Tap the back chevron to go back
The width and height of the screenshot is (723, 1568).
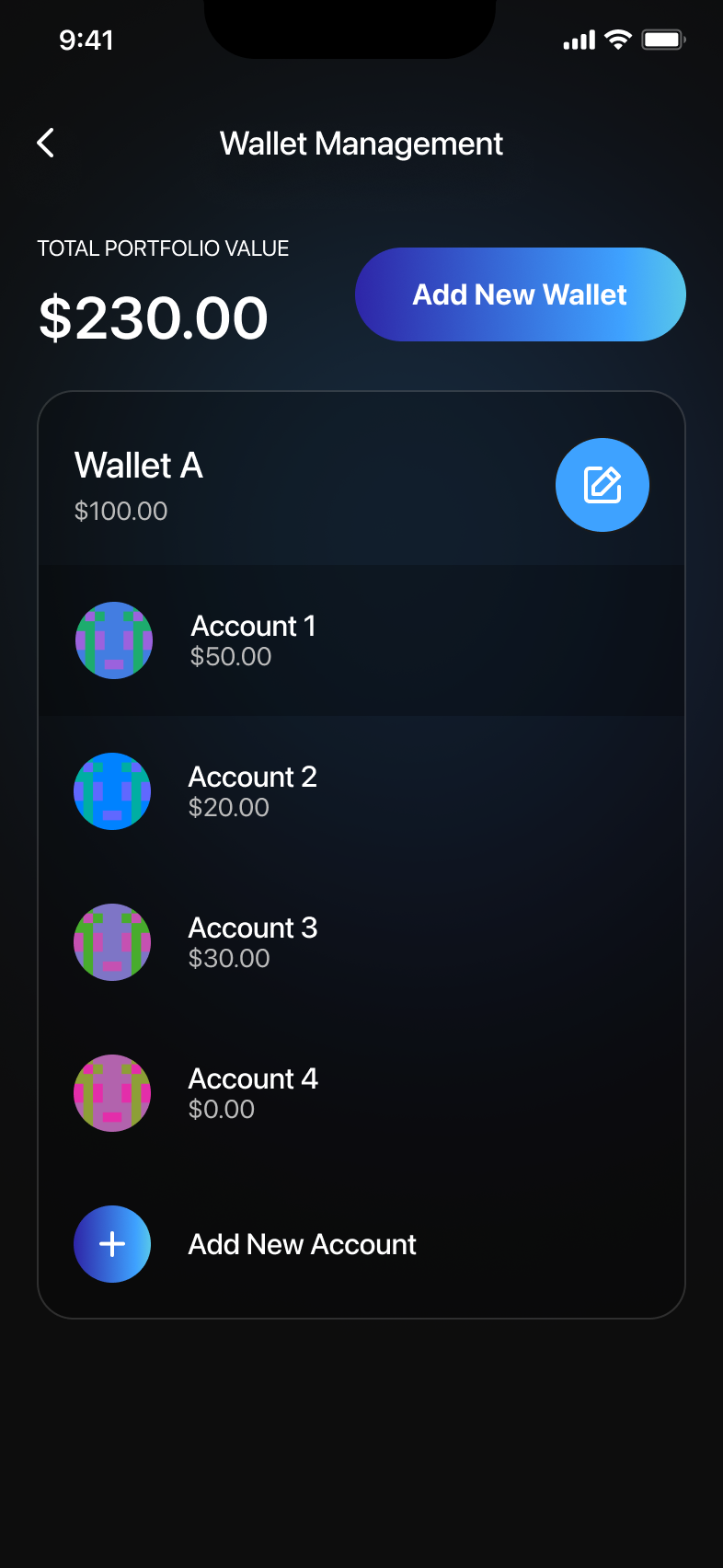coord(45,144)
